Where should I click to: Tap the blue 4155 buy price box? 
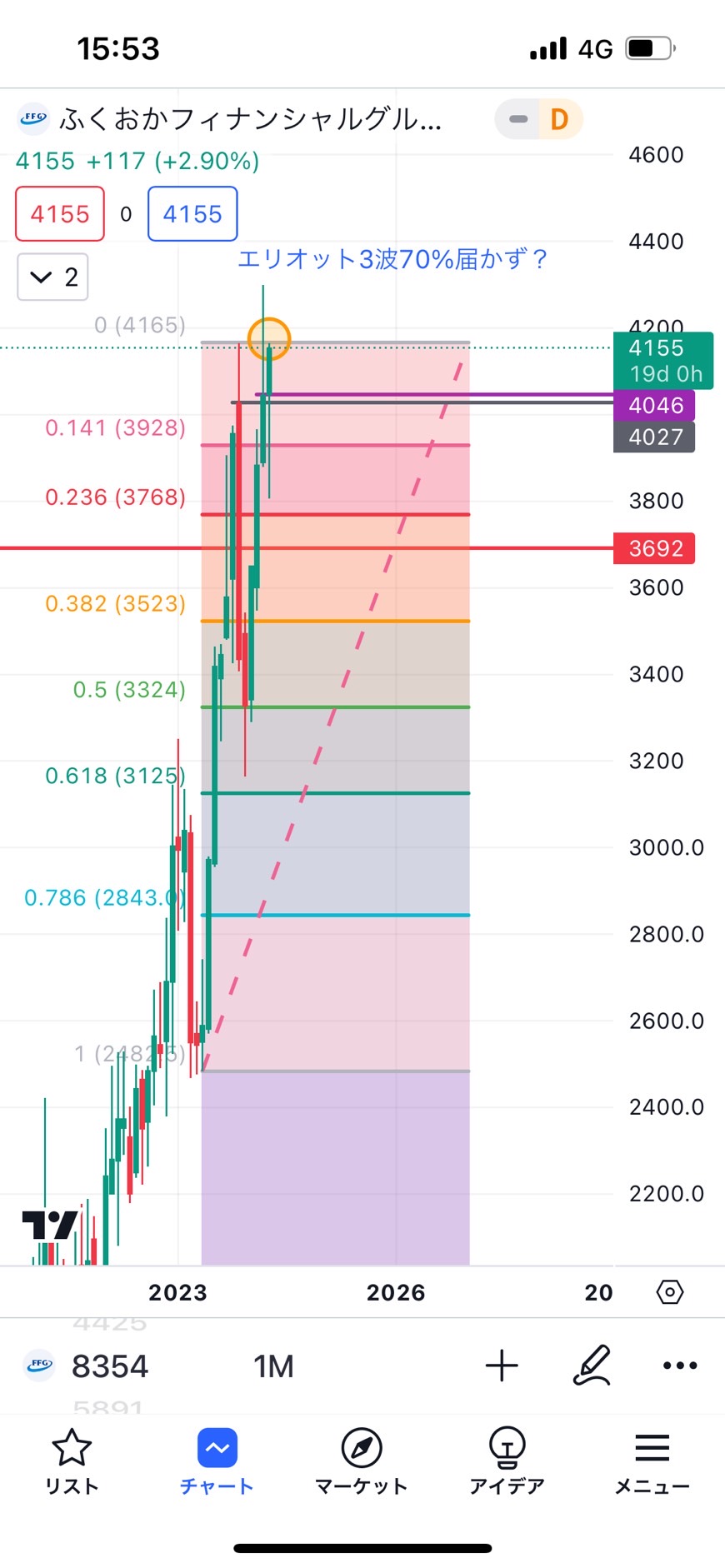tap(192, 214)
